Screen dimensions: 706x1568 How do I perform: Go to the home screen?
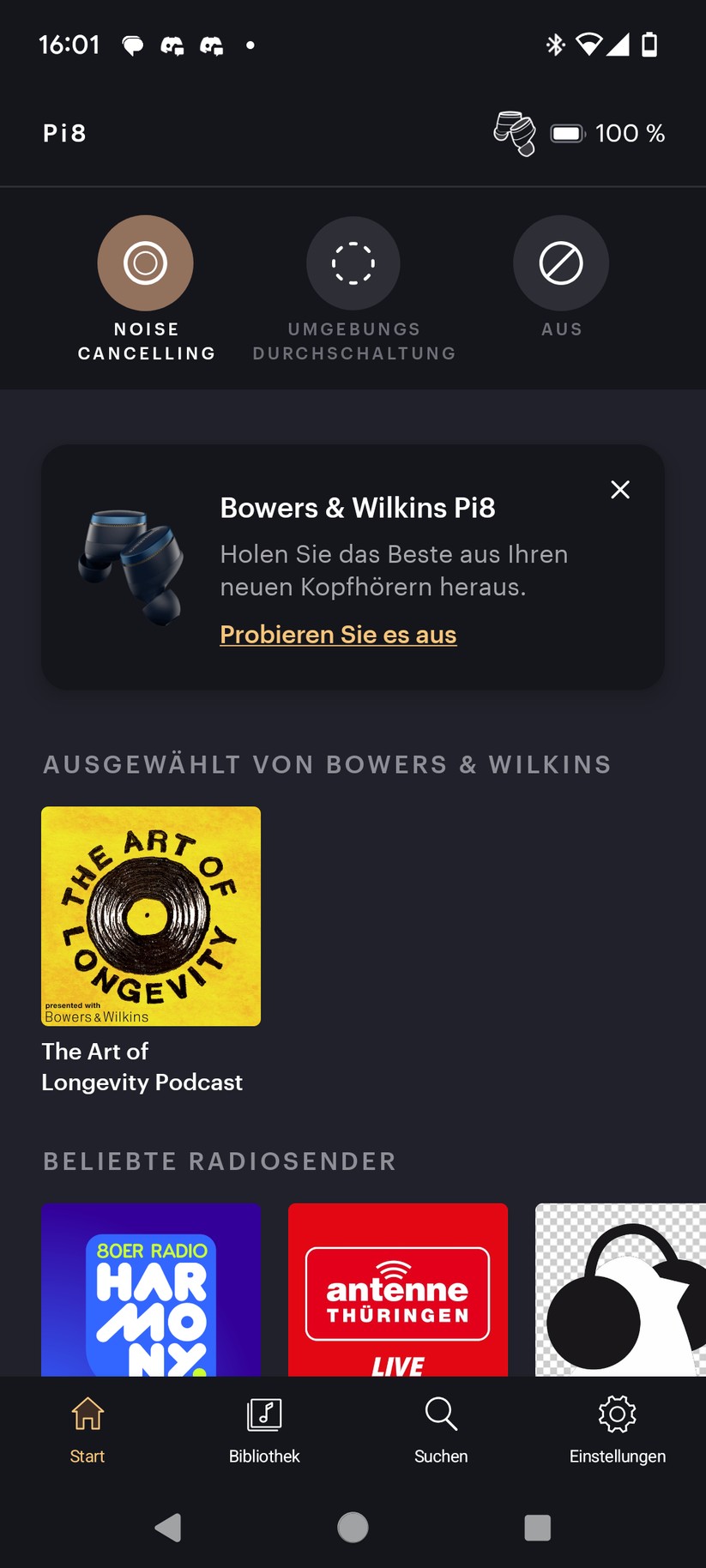click(353, 1528)
